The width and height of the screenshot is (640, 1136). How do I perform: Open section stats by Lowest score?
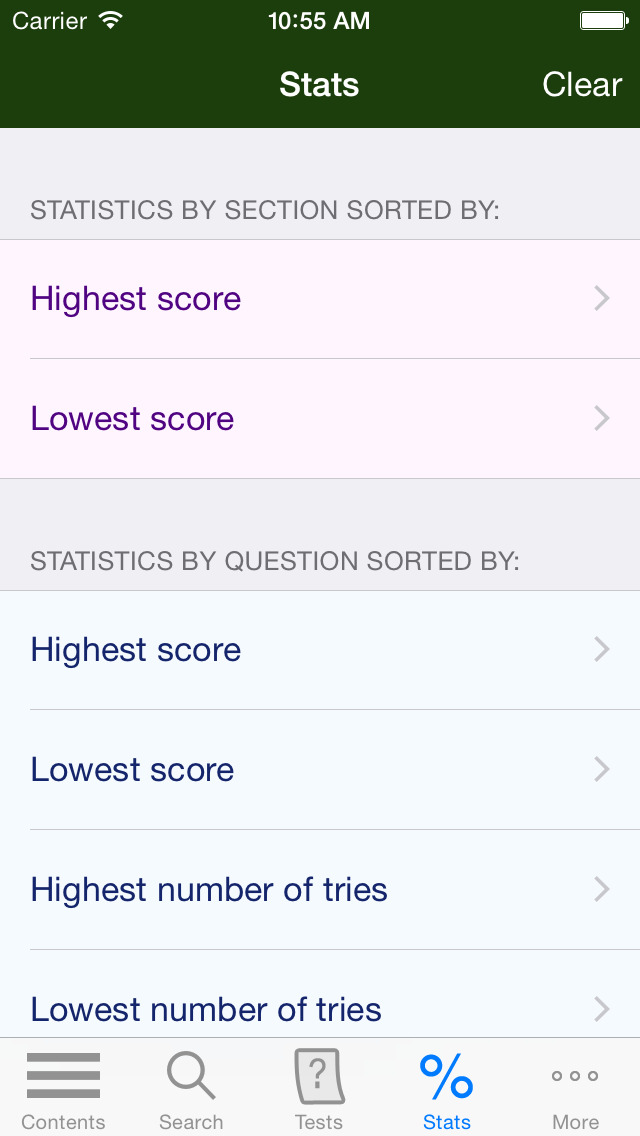(x=320, y=418)
